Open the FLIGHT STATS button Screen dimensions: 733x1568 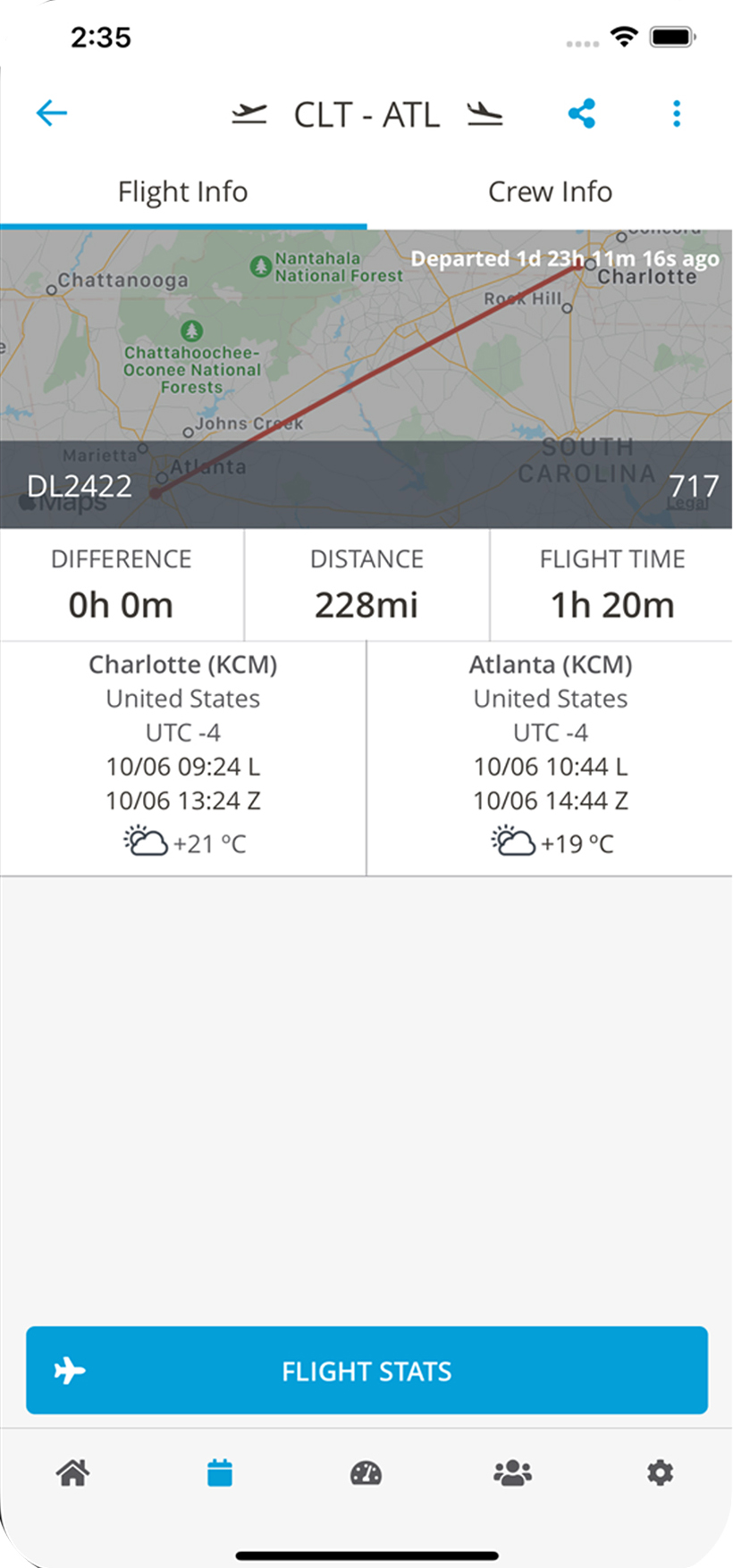366,1371
